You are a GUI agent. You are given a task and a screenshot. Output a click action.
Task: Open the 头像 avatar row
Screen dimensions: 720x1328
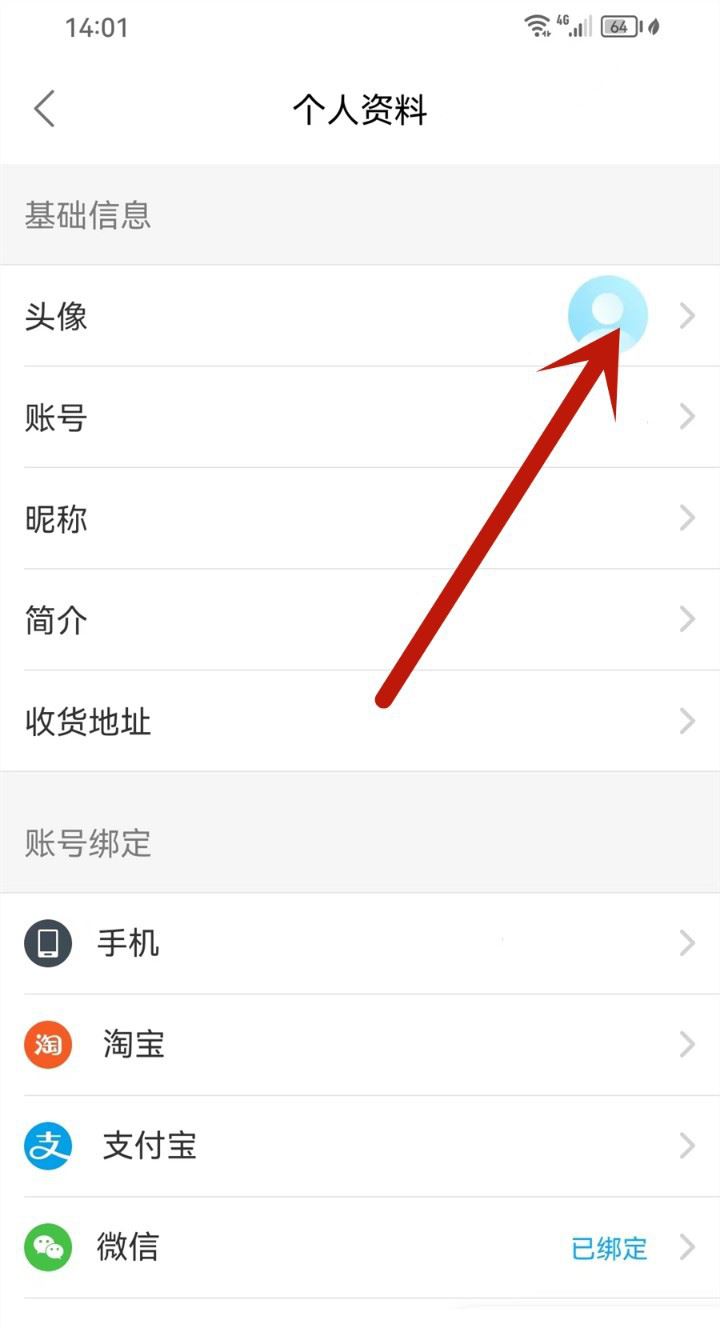360,316
